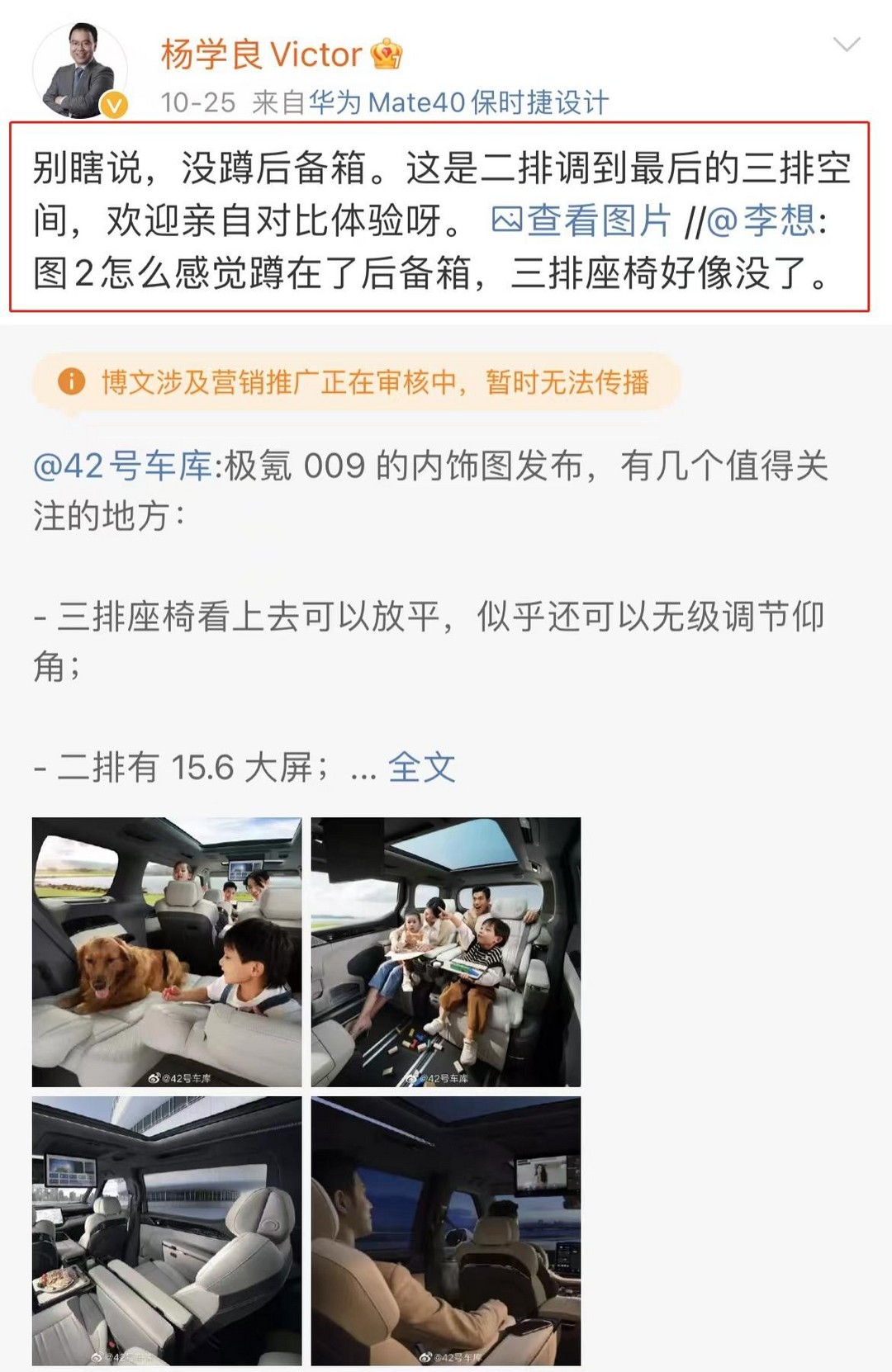The height and width of the screenshot is (1372, 892).
Task: Open the @42号车库 mention
Action: tap(122, 466)
